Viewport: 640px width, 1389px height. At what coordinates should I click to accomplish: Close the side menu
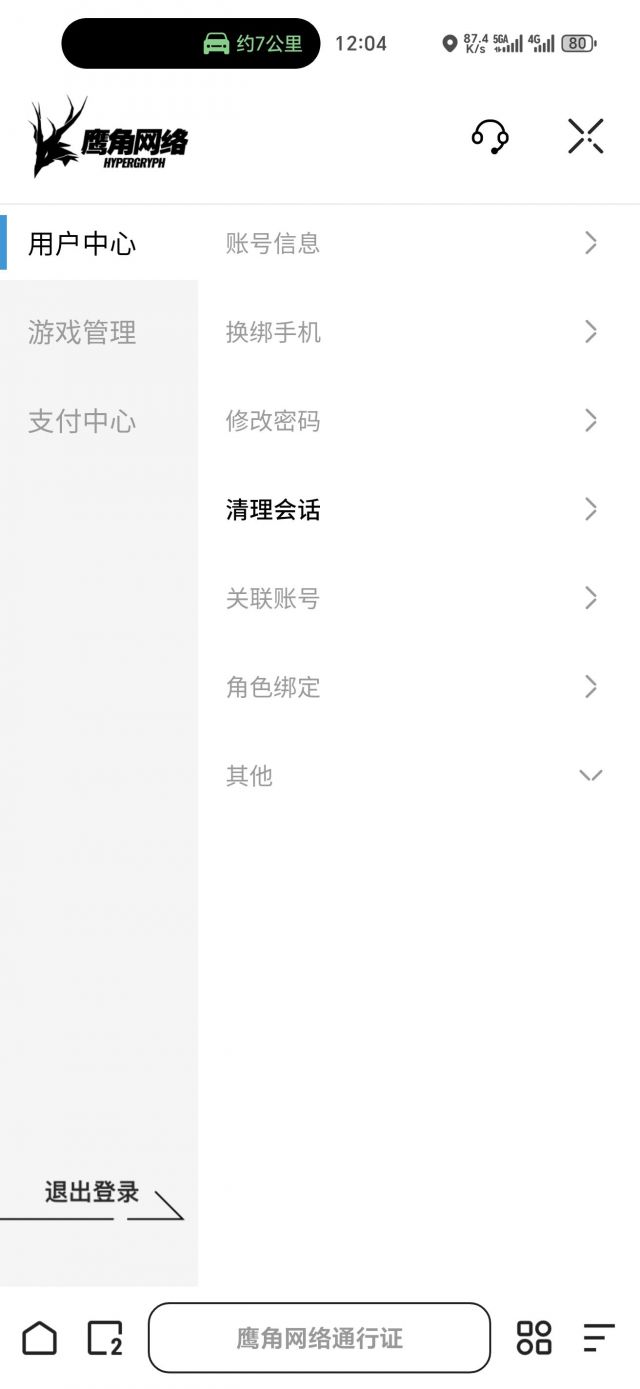[586, 136]
